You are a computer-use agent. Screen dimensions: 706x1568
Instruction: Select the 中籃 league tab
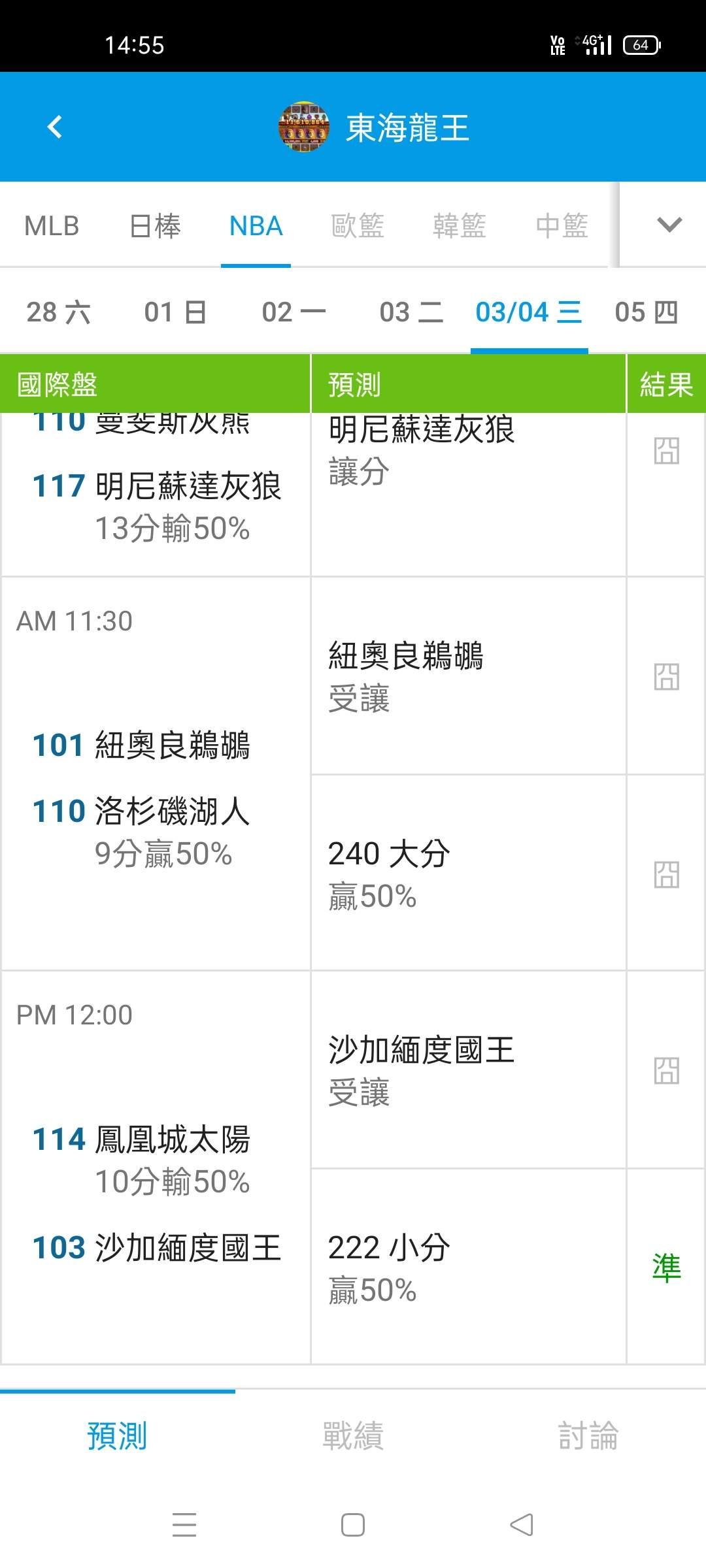562,226
